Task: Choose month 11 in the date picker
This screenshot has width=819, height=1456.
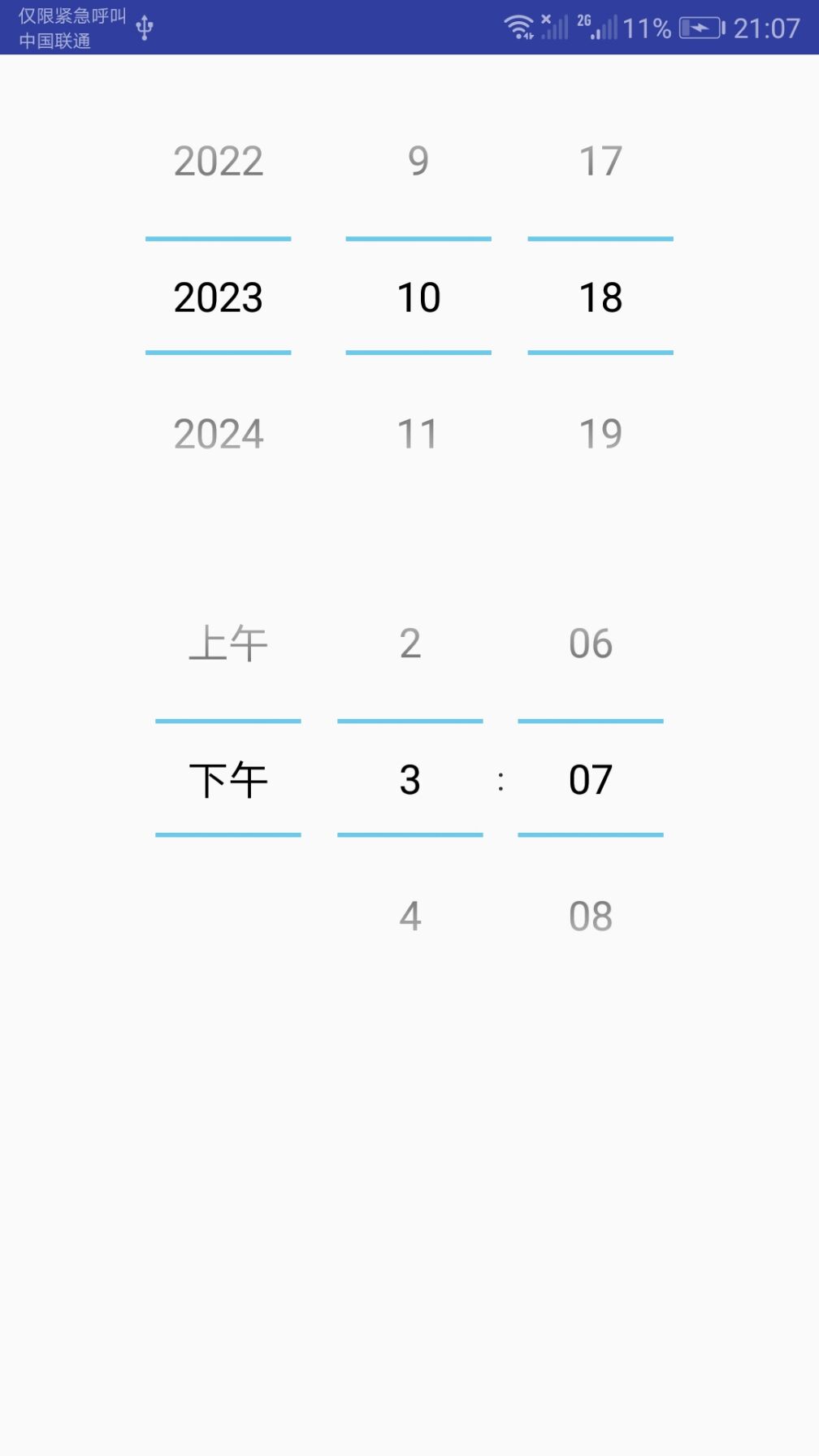Action: point(418,434)
